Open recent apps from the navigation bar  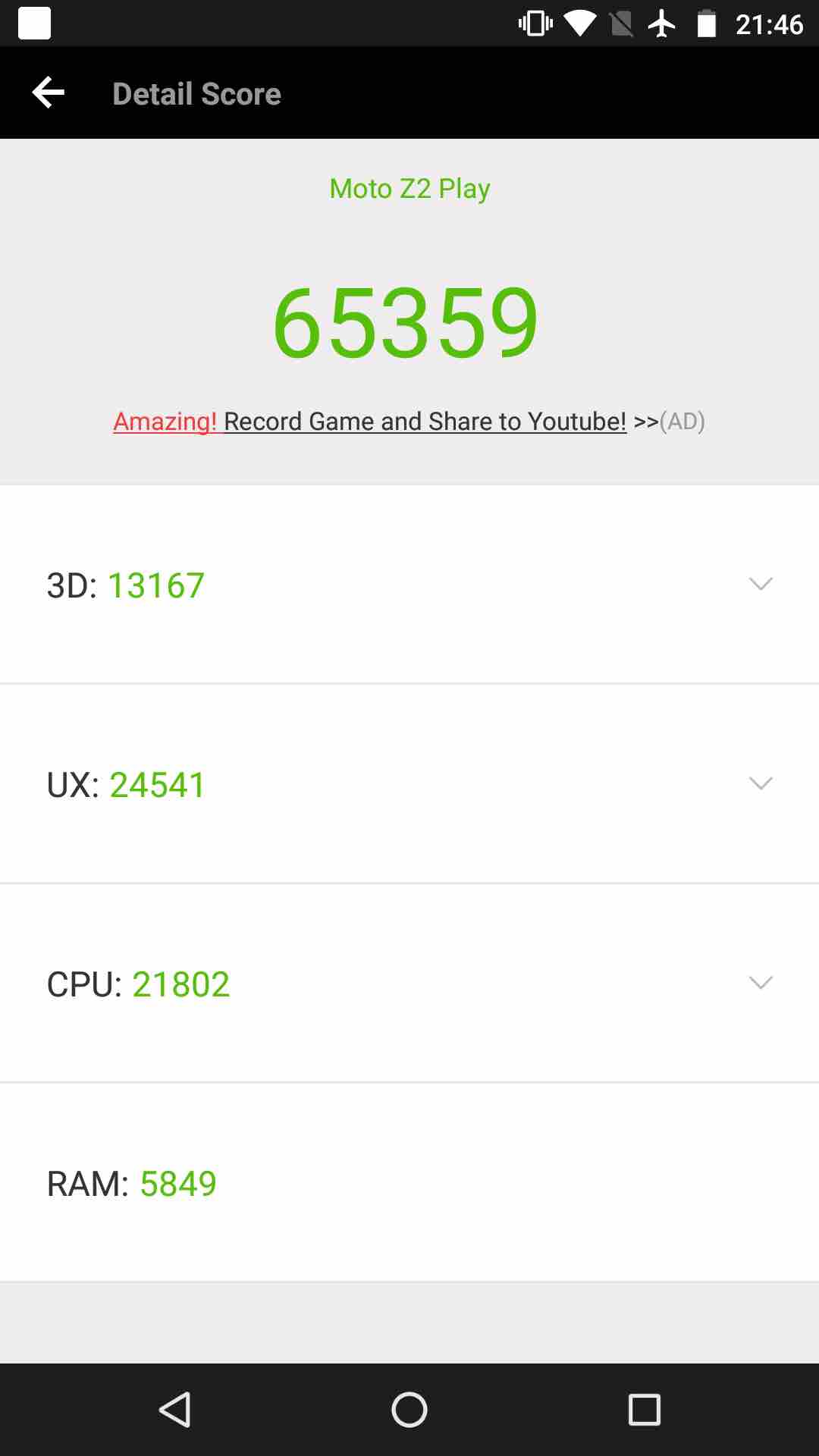pos(644,1410)
